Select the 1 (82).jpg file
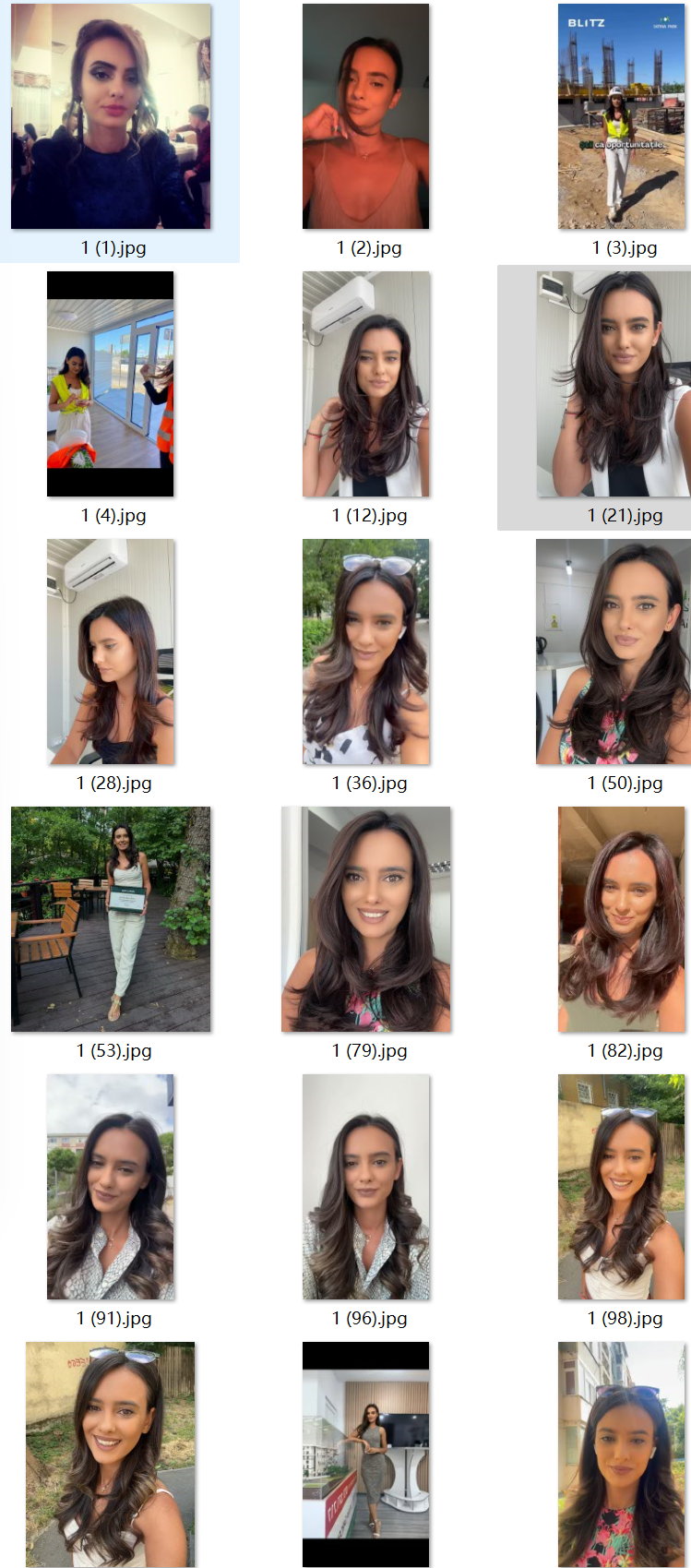691x1568 pixels. pyautogui.click(x=621, y=919)
